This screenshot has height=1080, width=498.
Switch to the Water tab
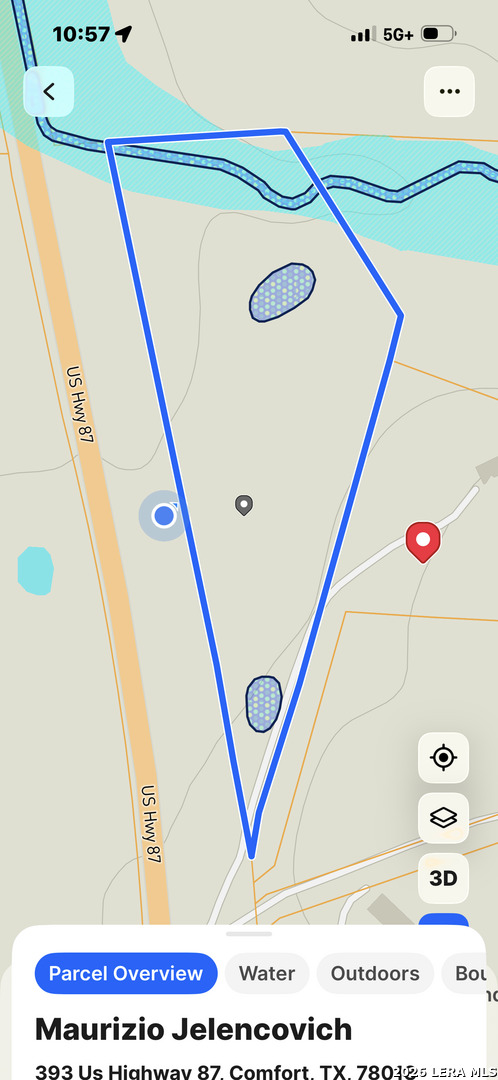267,973
